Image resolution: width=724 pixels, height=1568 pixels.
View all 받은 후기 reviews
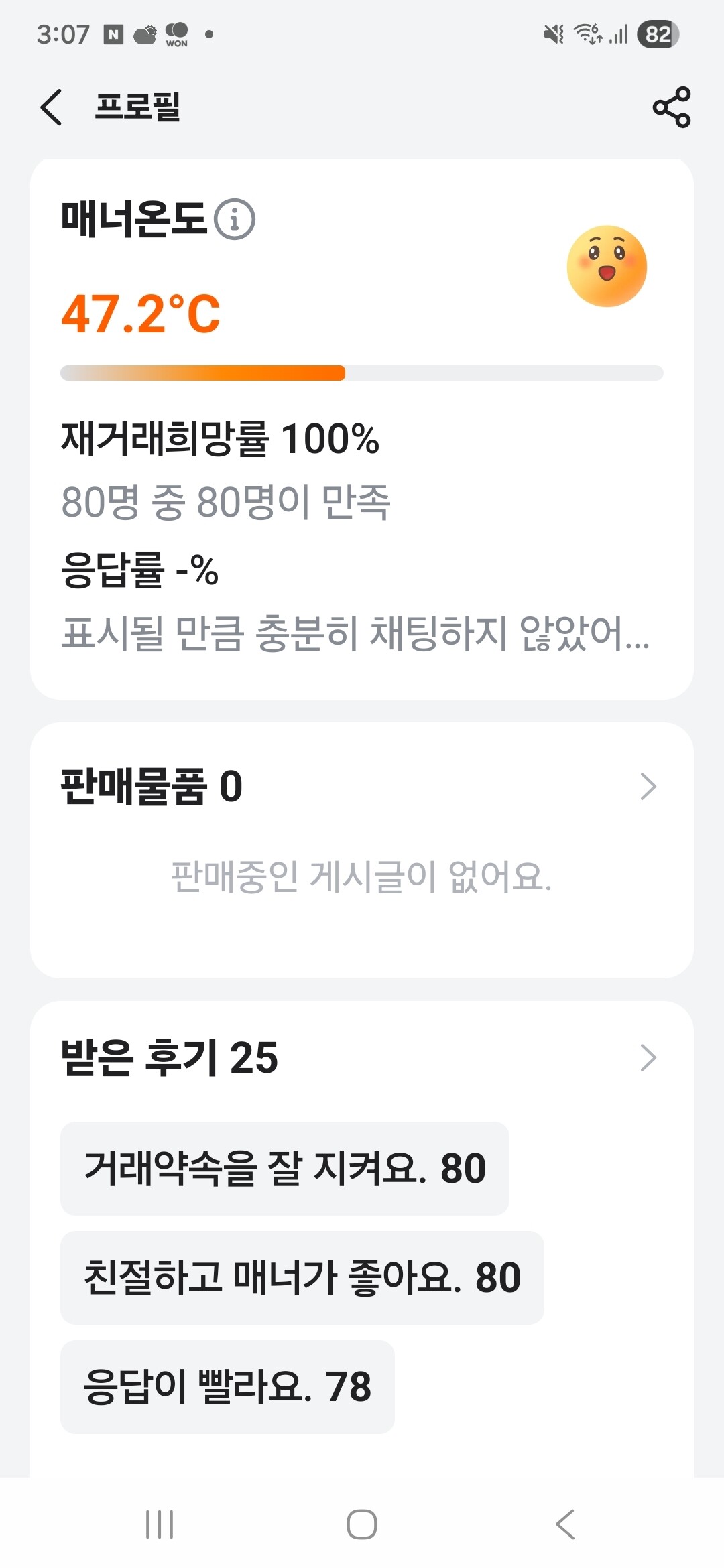point(648,1058)
